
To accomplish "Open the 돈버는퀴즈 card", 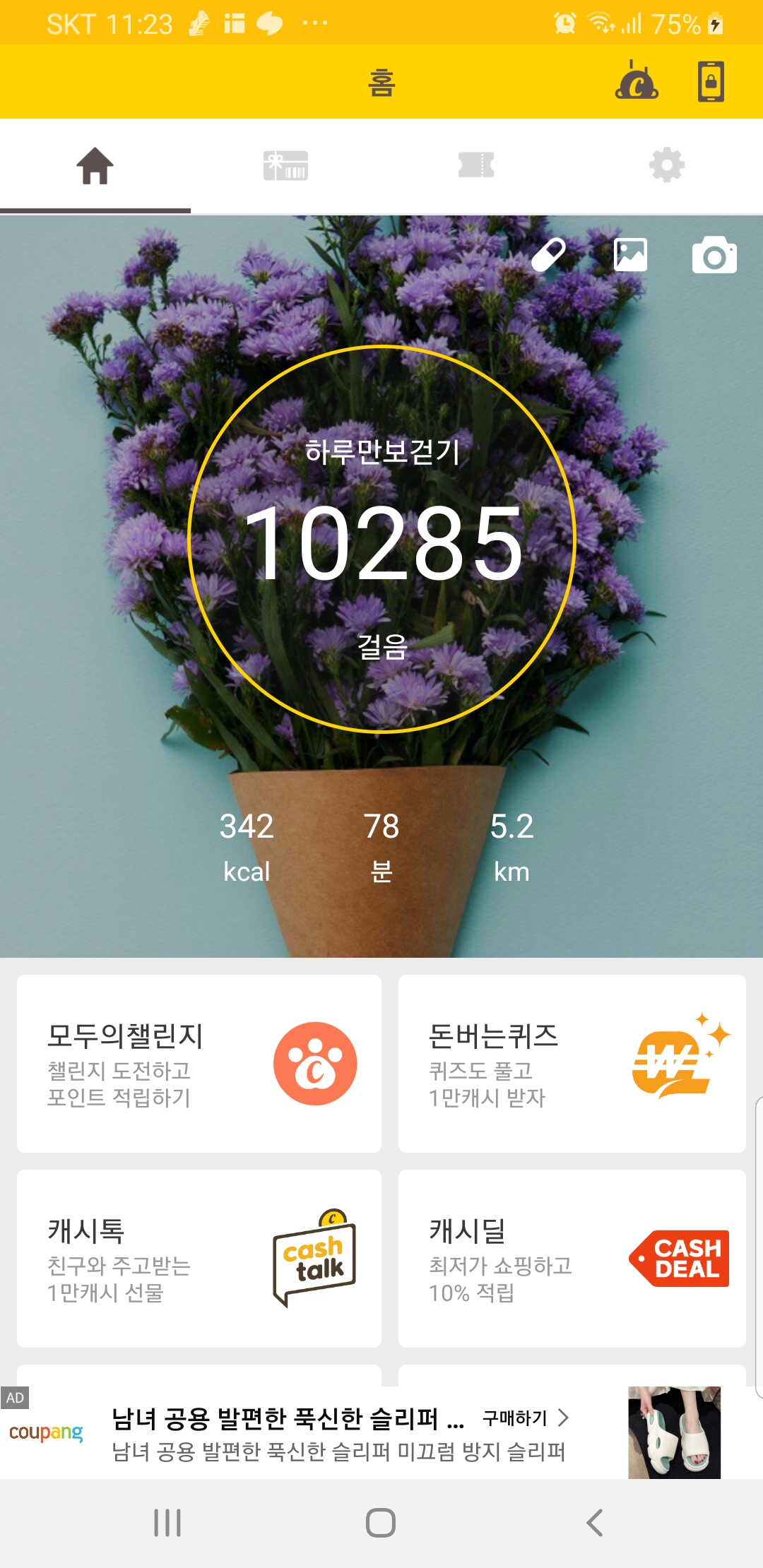I will click(572, 1064).
